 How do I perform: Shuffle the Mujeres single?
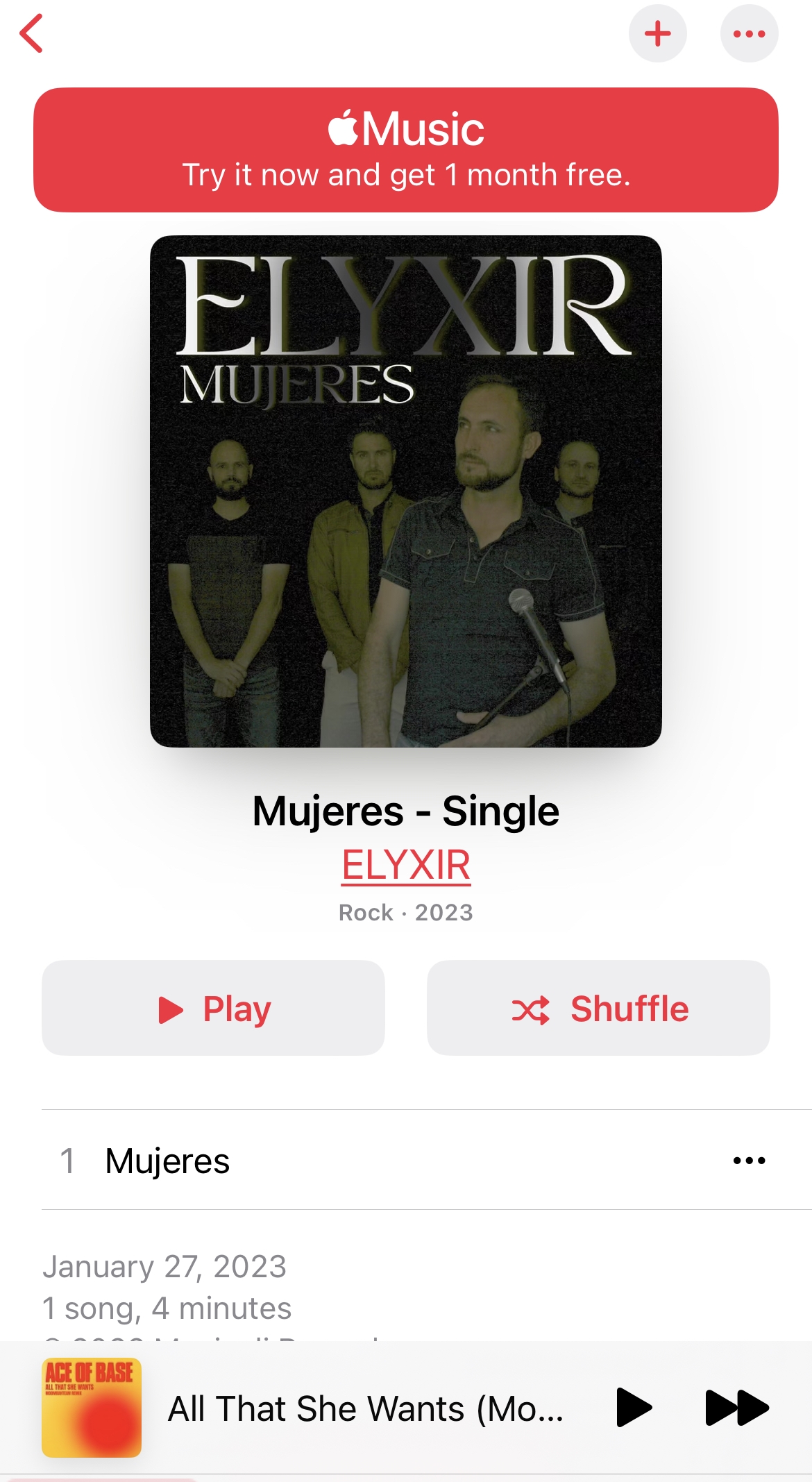pos(598,1008)
